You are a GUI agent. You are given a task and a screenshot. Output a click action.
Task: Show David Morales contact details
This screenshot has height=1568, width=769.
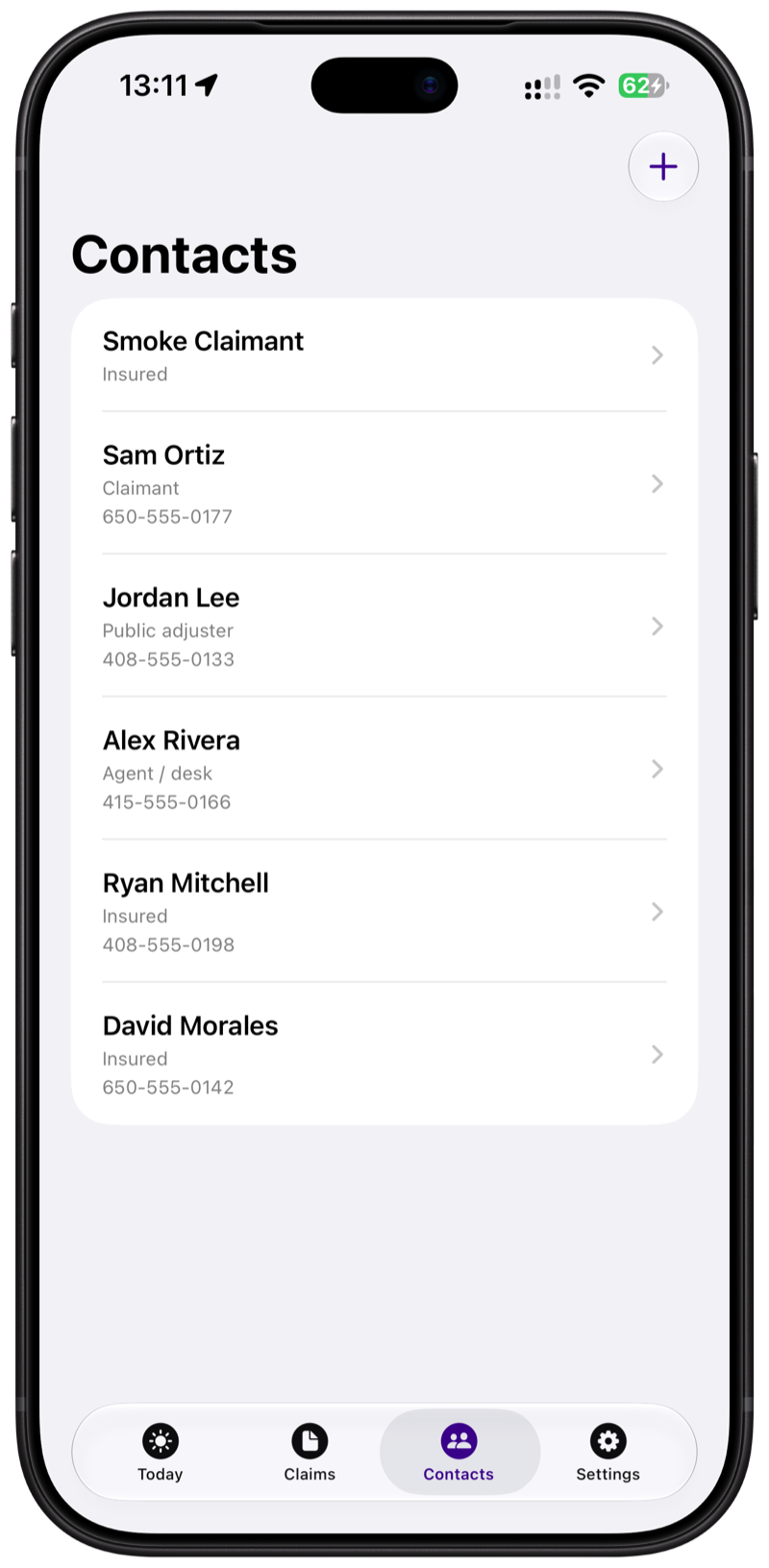point(384,1054)
